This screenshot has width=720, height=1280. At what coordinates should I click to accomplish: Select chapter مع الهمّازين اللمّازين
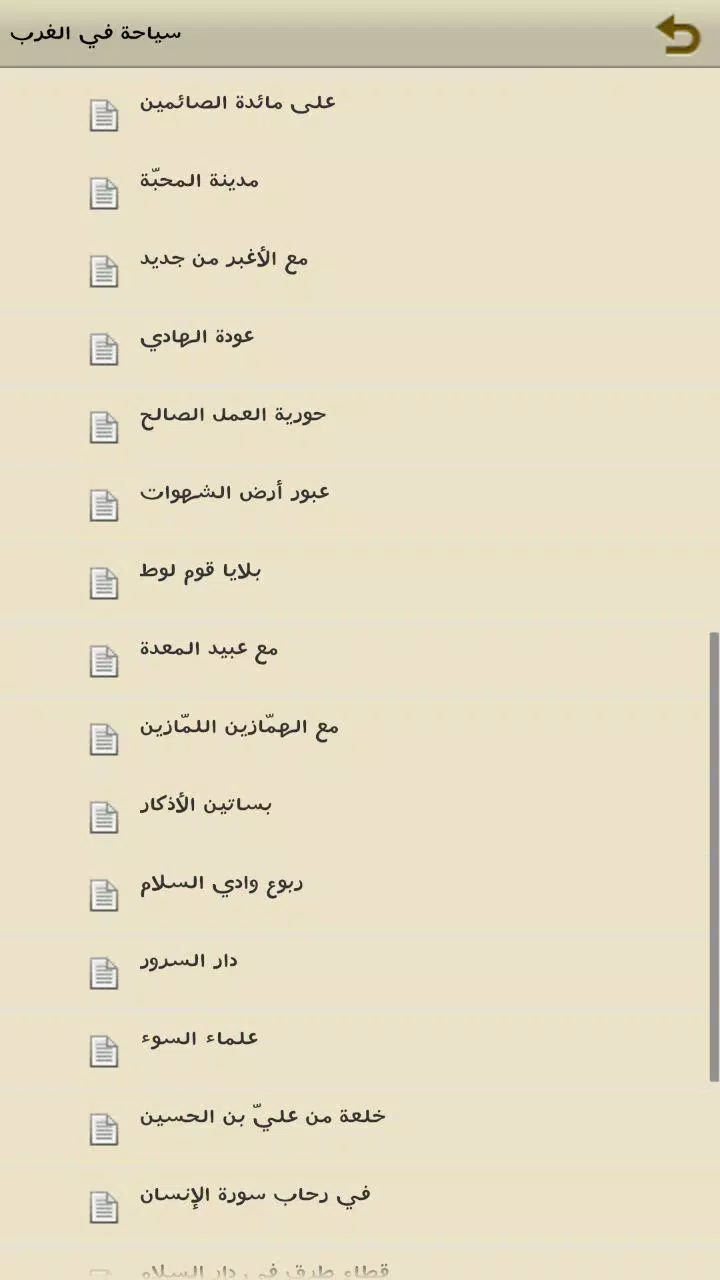(360, 733)
